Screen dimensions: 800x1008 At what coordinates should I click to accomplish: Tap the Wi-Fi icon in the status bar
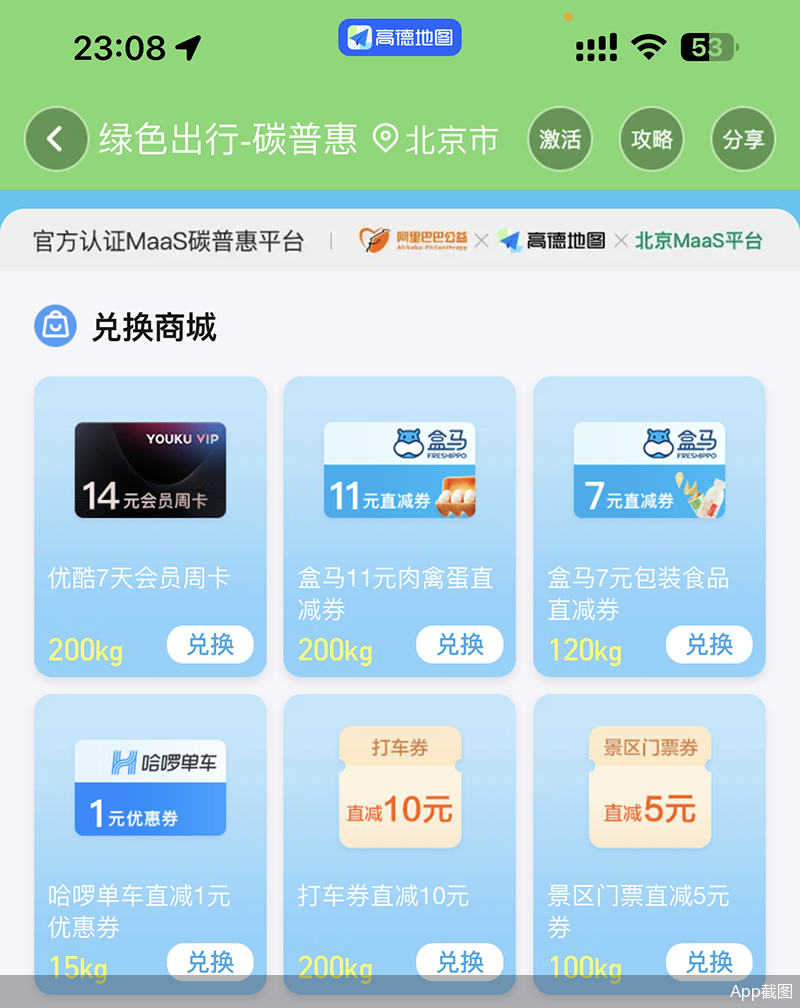[x=649, y=46]
